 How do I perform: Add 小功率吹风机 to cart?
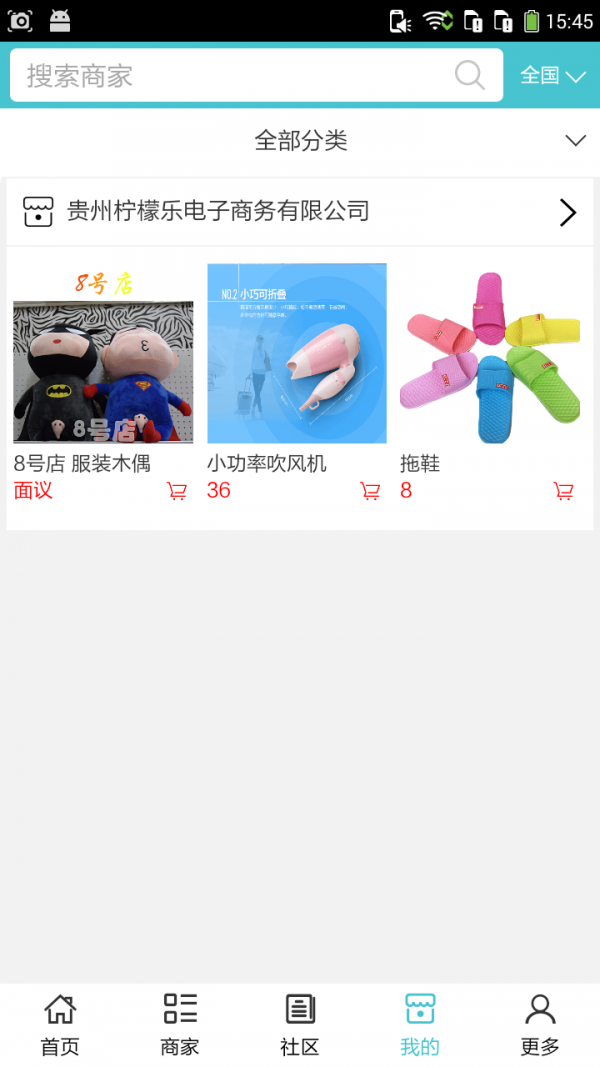coord(370,491)
